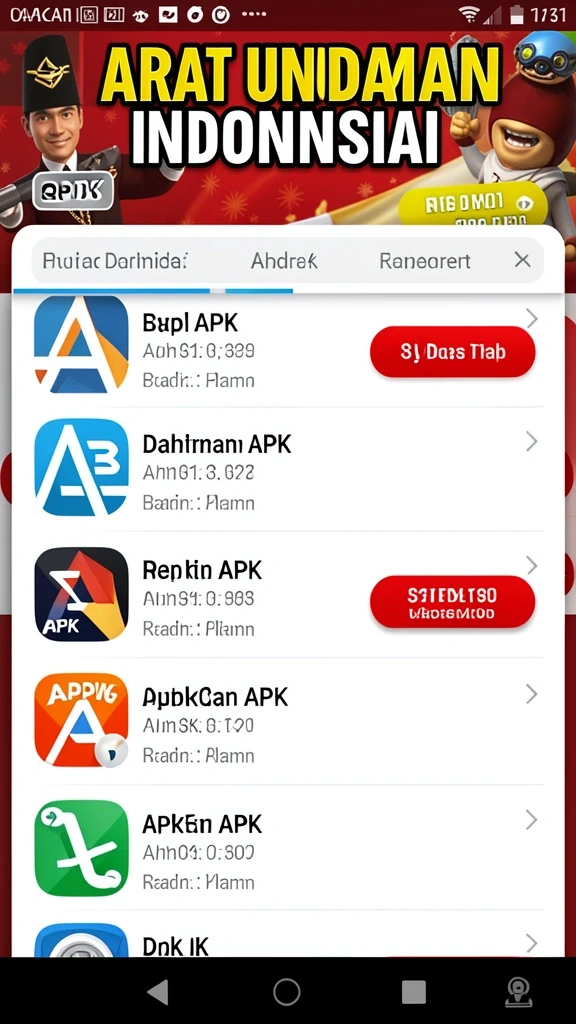Open the ApbkCan APK listing
The image size is (576, 1024).
(x=288, y=720)
